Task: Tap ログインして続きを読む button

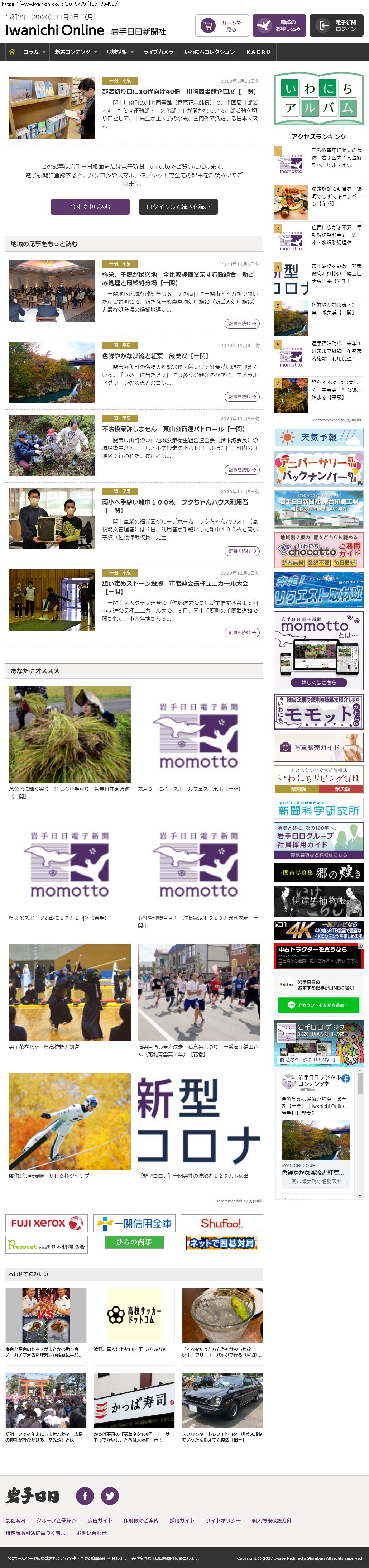Action: coord(178,206)
